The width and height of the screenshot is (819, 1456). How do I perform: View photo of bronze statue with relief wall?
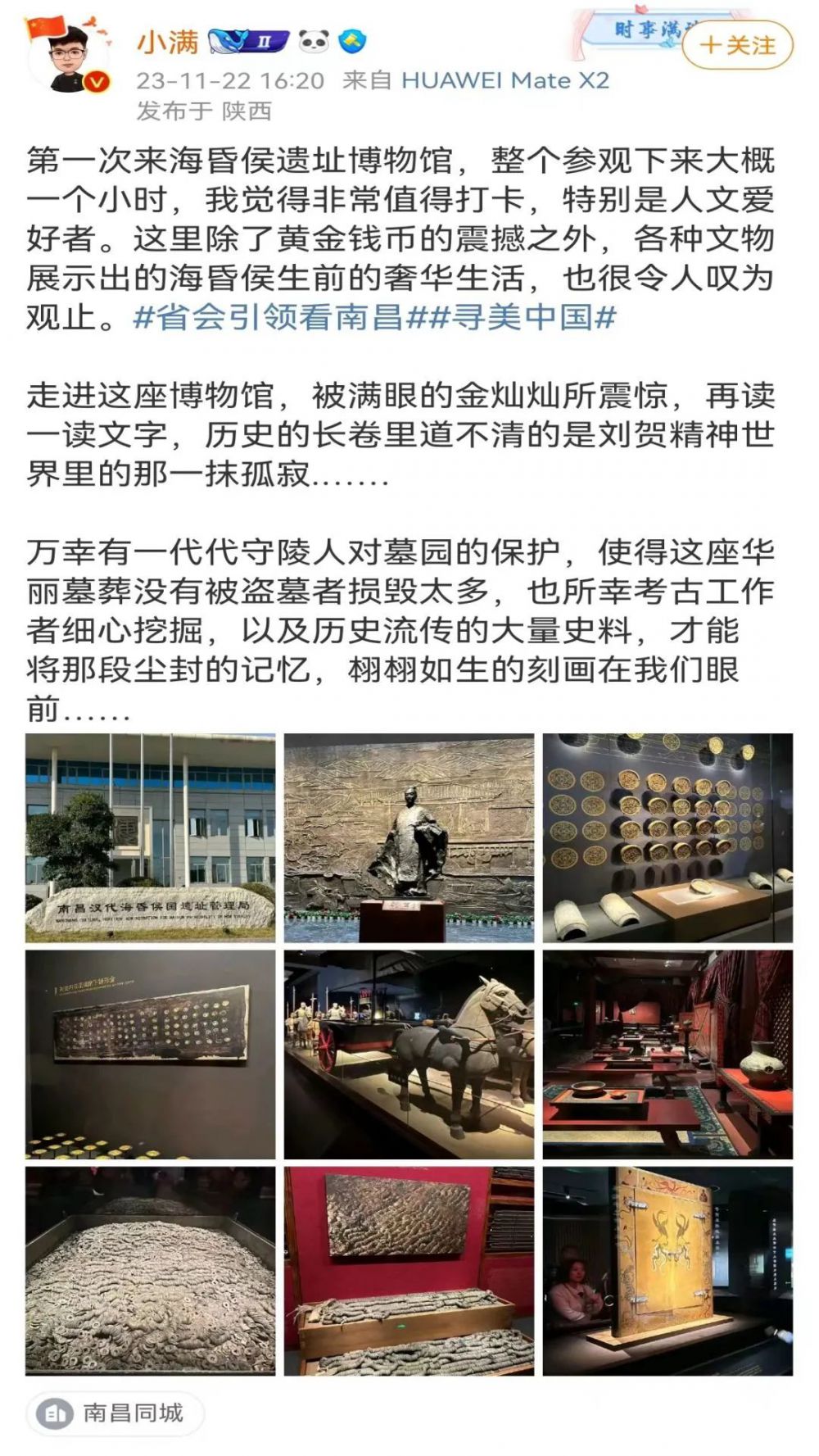pos(409,837)
